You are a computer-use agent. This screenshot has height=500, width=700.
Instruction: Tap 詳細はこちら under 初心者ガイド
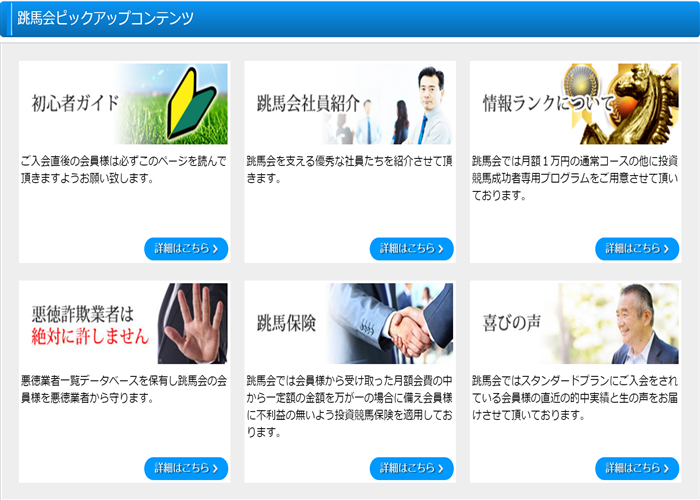pos(186,248)
